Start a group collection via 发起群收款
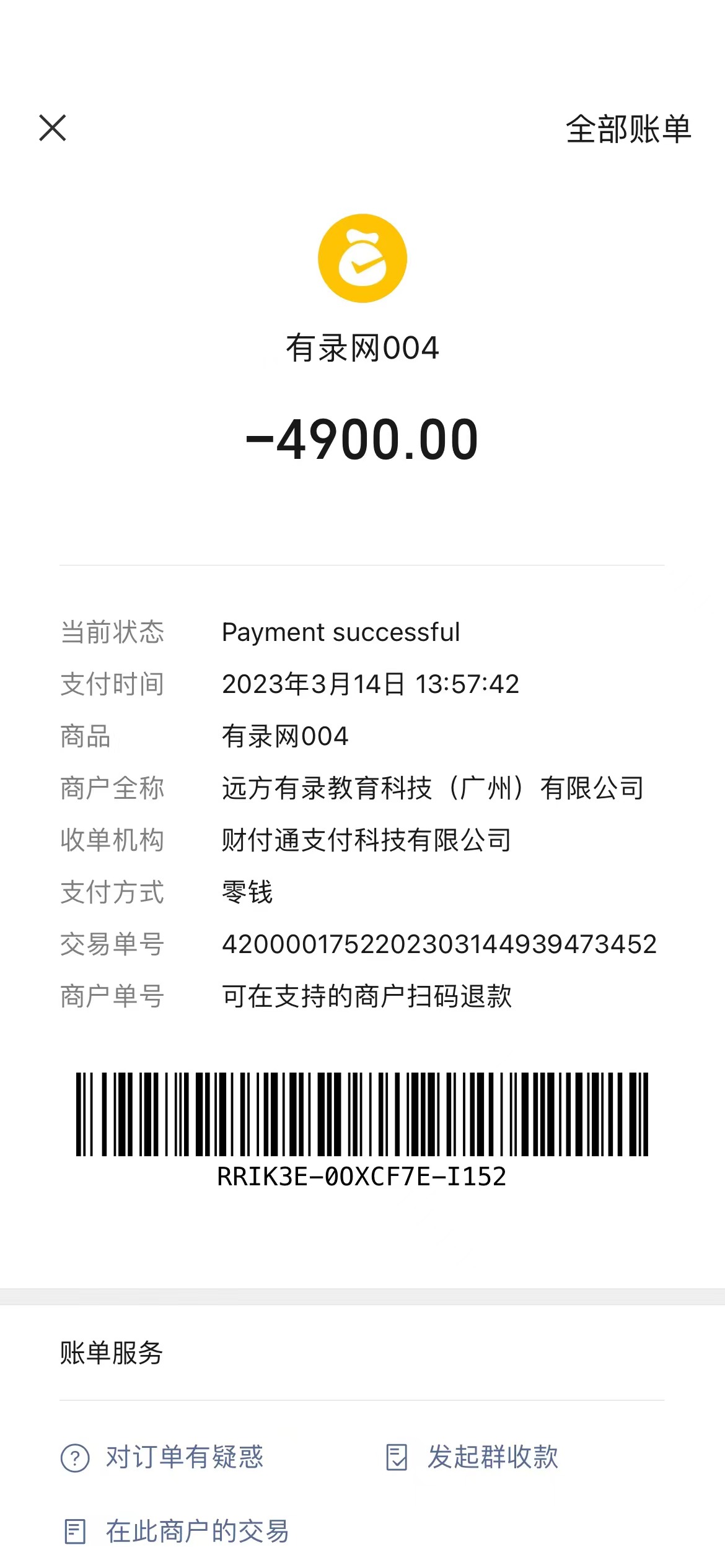Viewport: 725px width, 1568px height. coord(472,1457)
